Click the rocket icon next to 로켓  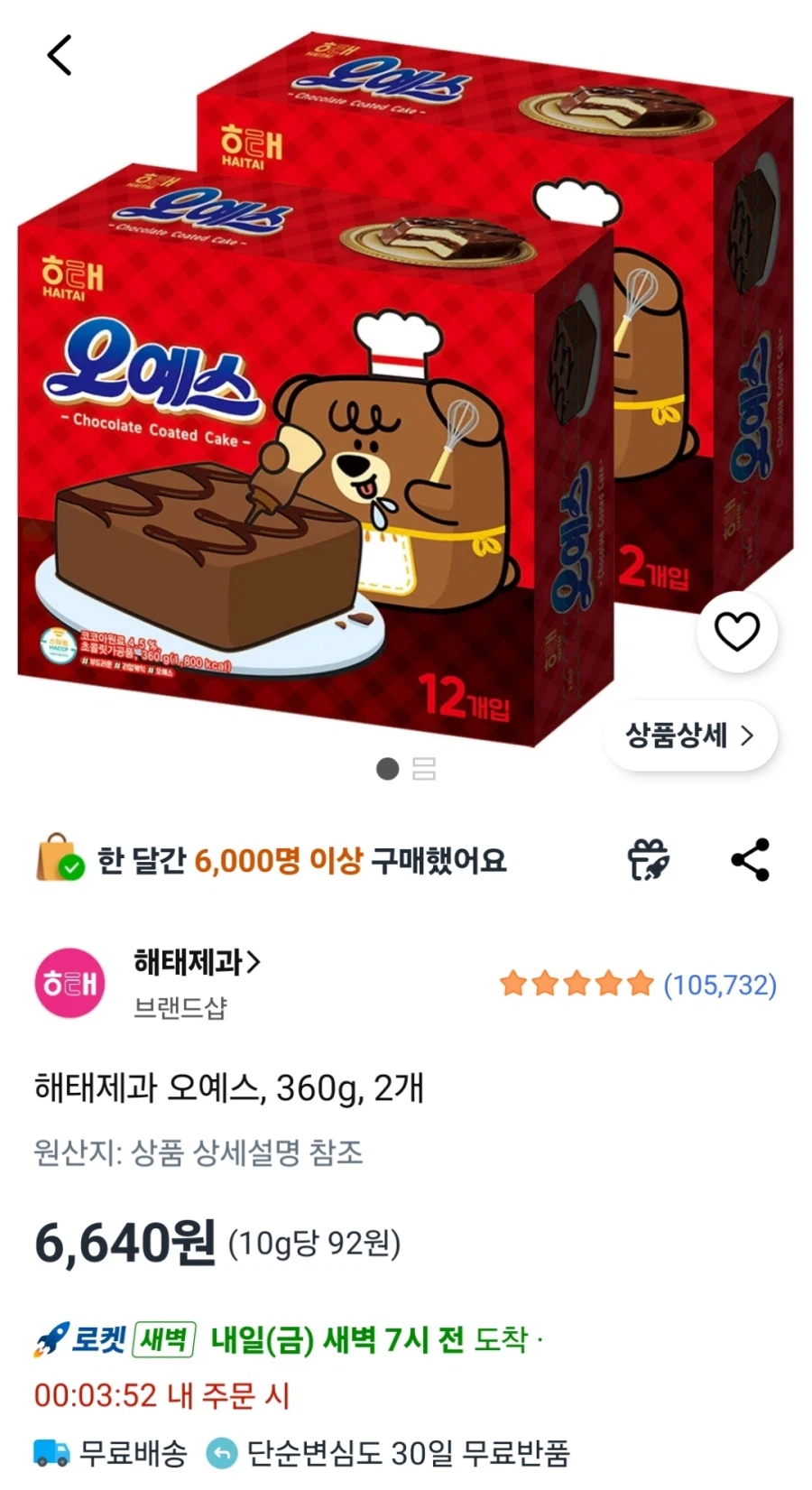click(x=54, y=1338)
